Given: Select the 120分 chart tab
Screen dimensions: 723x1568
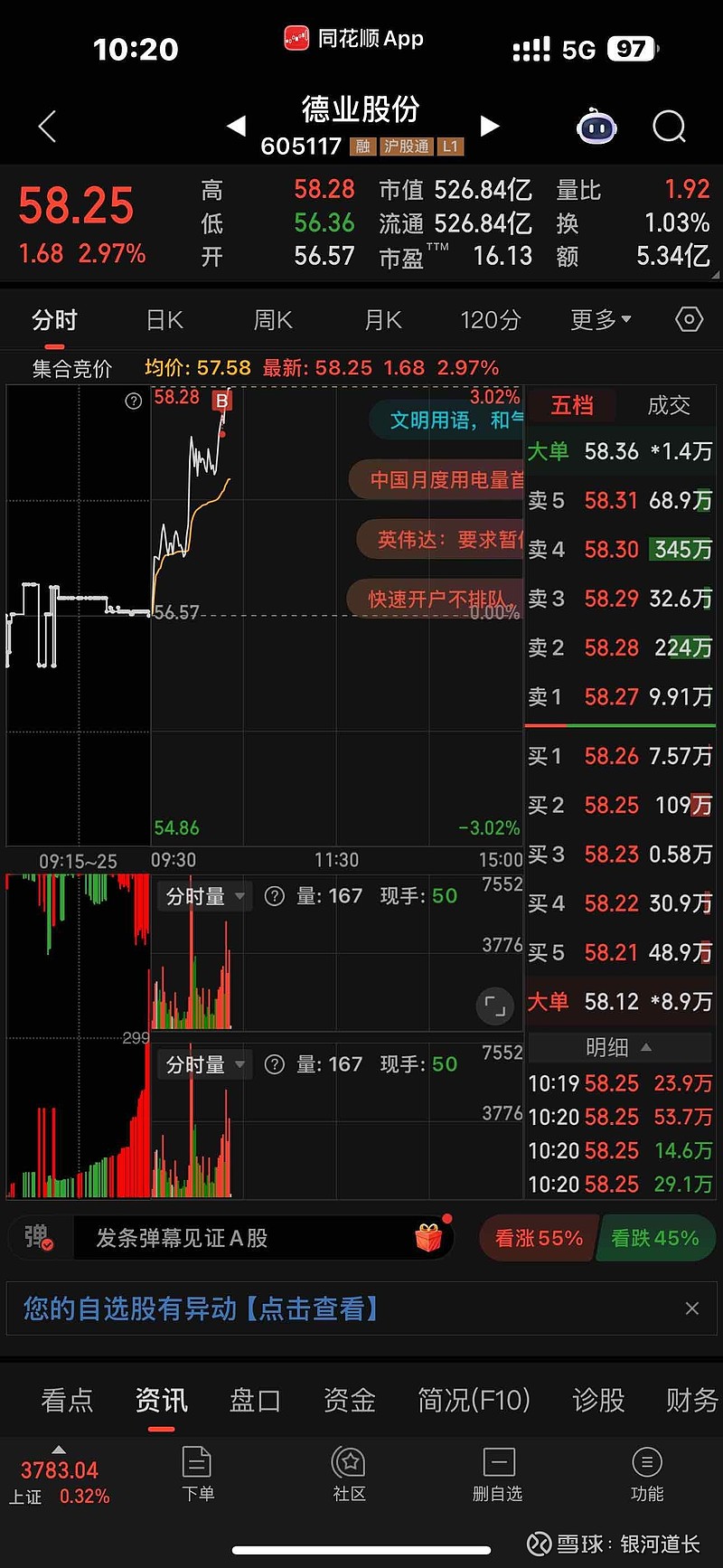Looking at the screenshot, I should click(491, 320).
